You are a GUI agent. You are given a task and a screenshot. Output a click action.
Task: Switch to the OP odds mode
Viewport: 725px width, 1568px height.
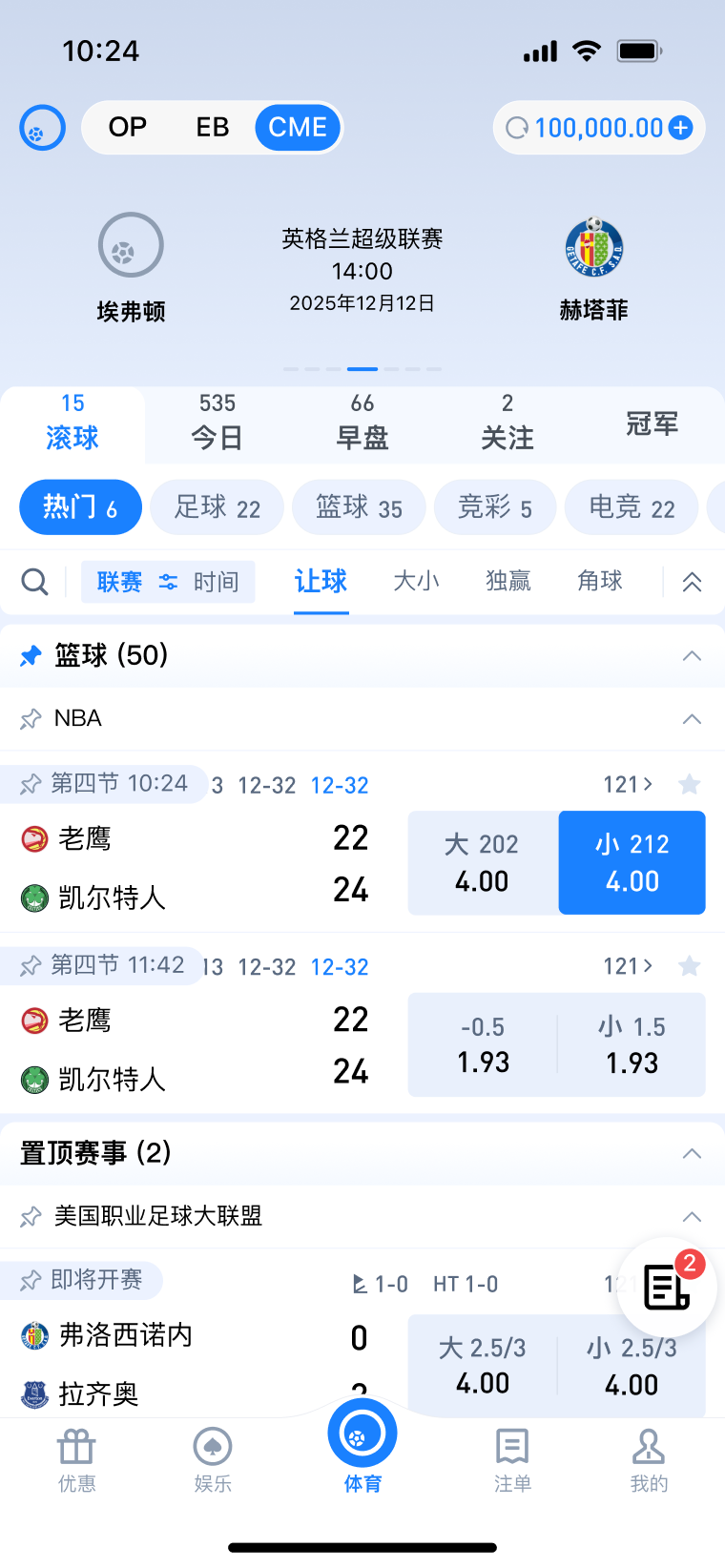pyautogui.click(x=128, y=128)
